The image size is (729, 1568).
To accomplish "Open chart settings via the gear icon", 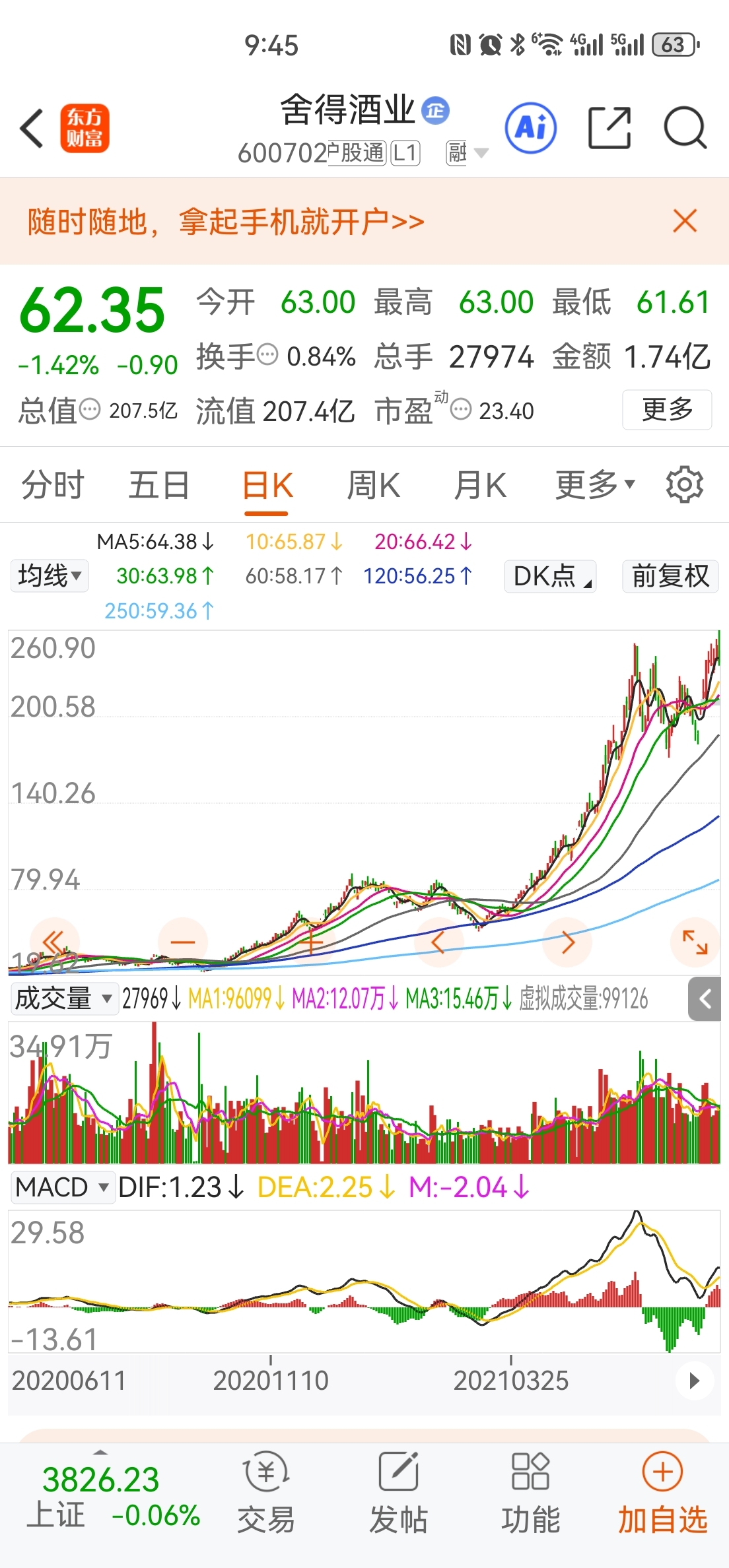I will point(685,484).
